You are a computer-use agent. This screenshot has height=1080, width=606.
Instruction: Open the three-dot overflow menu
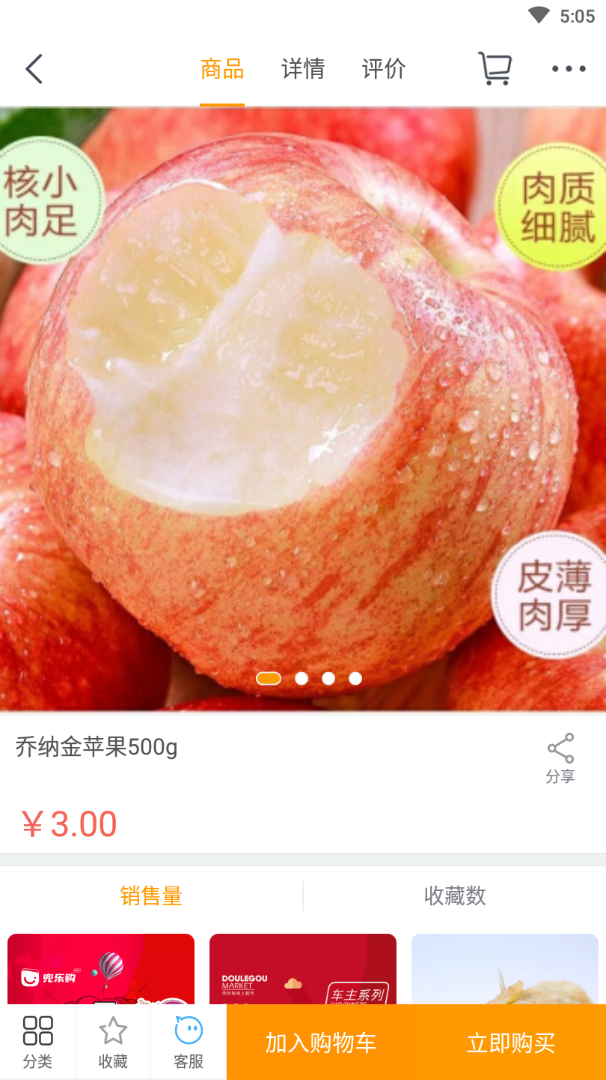[x=568, y=69]
